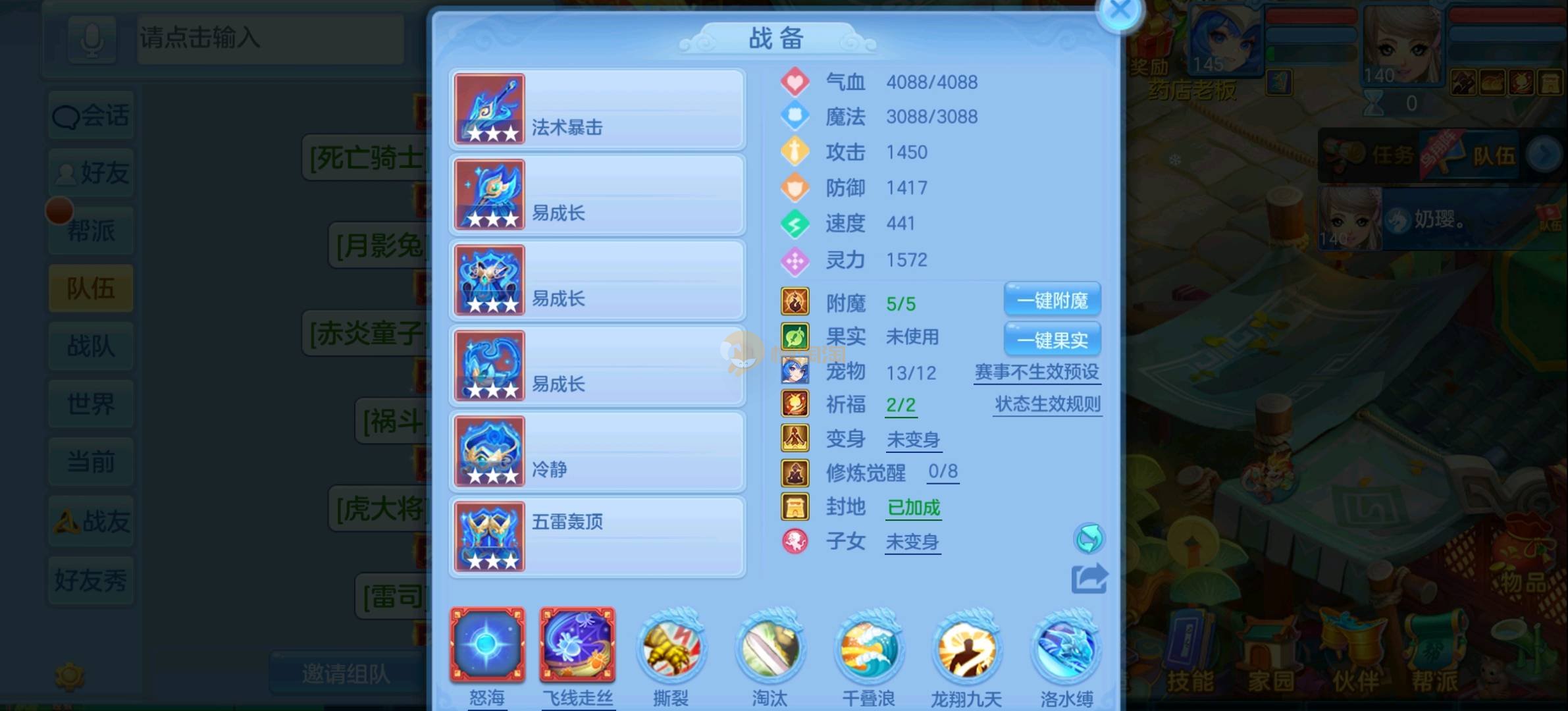Open the 五雷轰顶 equipment row
Screen dimensions: 1568x711
tap(597, 537)
